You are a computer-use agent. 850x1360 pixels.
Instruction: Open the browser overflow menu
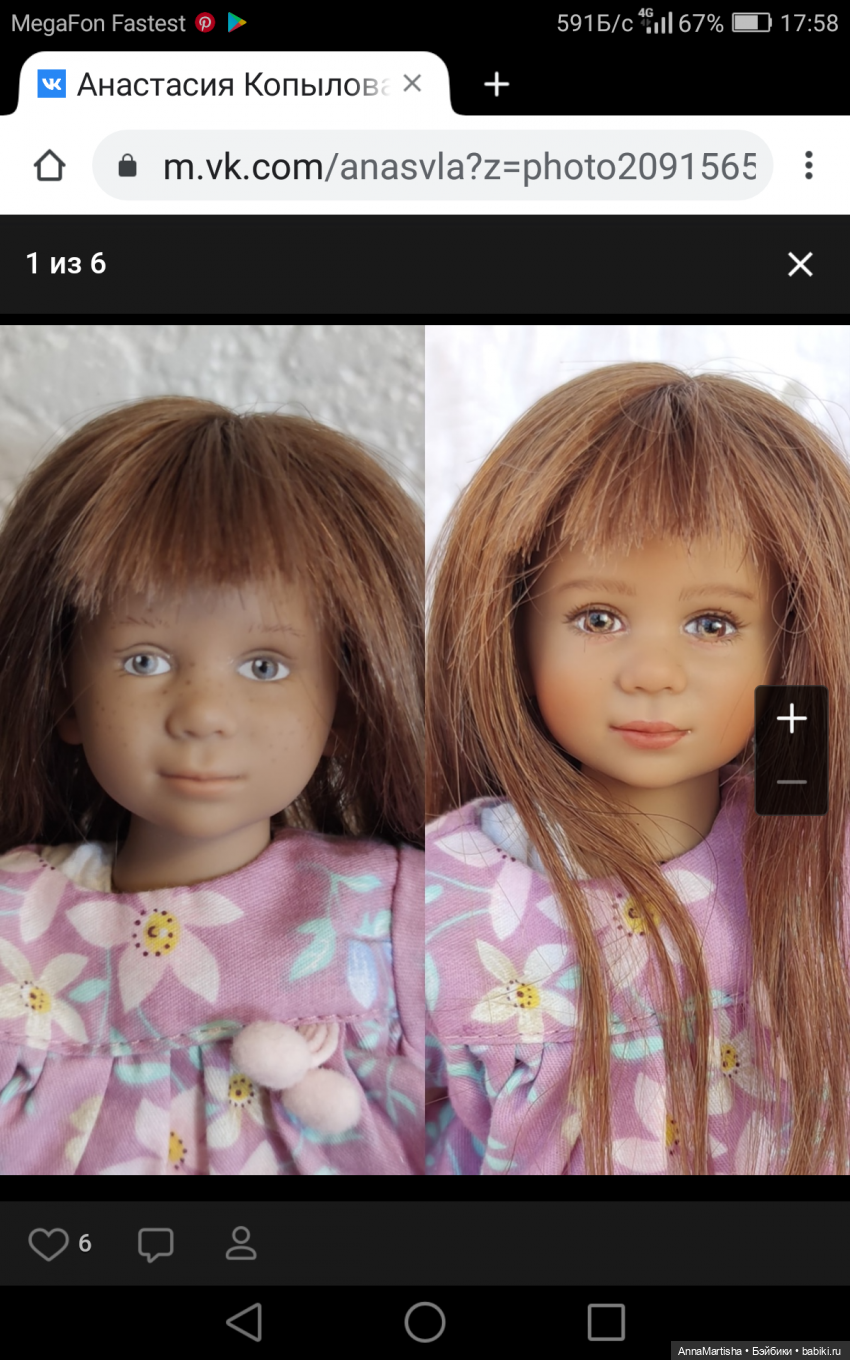808,166
